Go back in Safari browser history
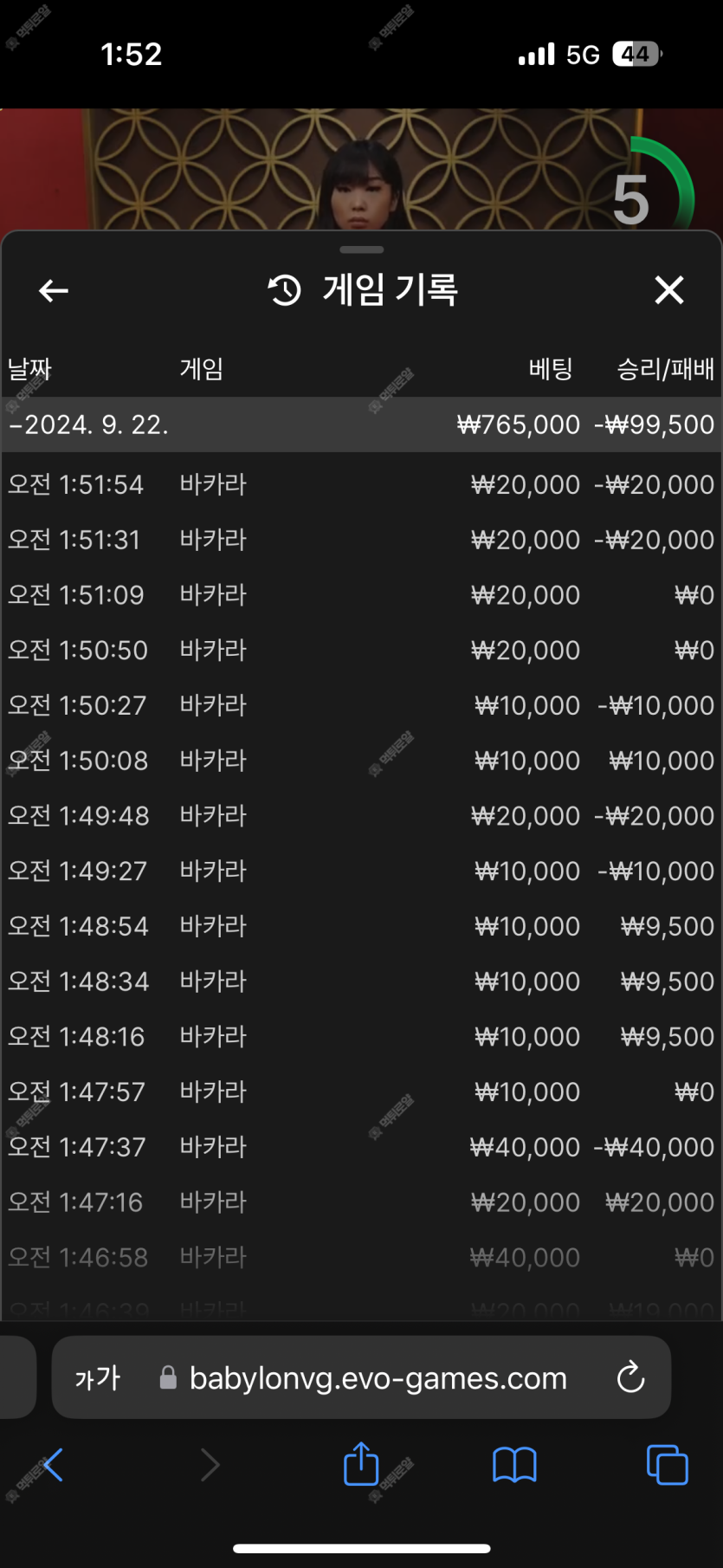 (53, 1465)
